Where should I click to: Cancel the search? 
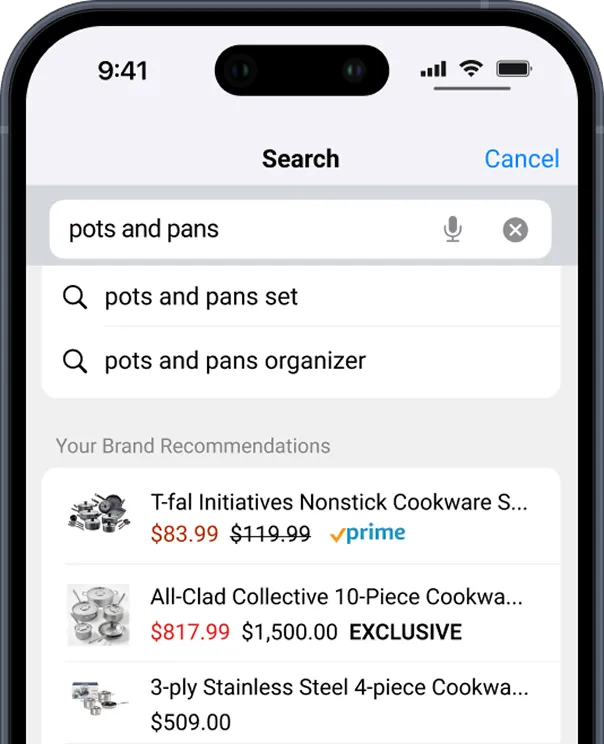coord(521,159)
